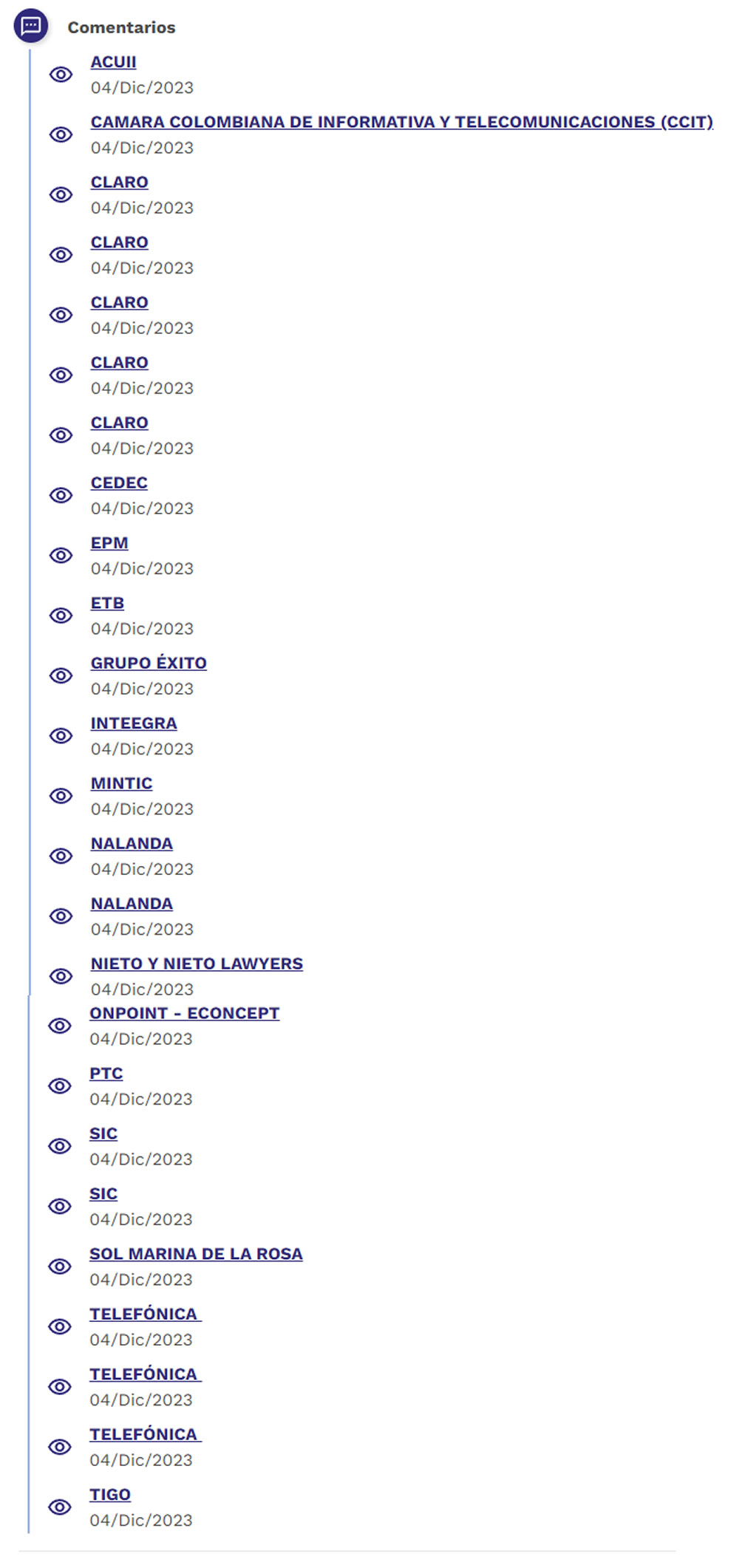Open the ACUII comment link
Viewport: 739px width, 1568px height.
(x=113, y=62)
